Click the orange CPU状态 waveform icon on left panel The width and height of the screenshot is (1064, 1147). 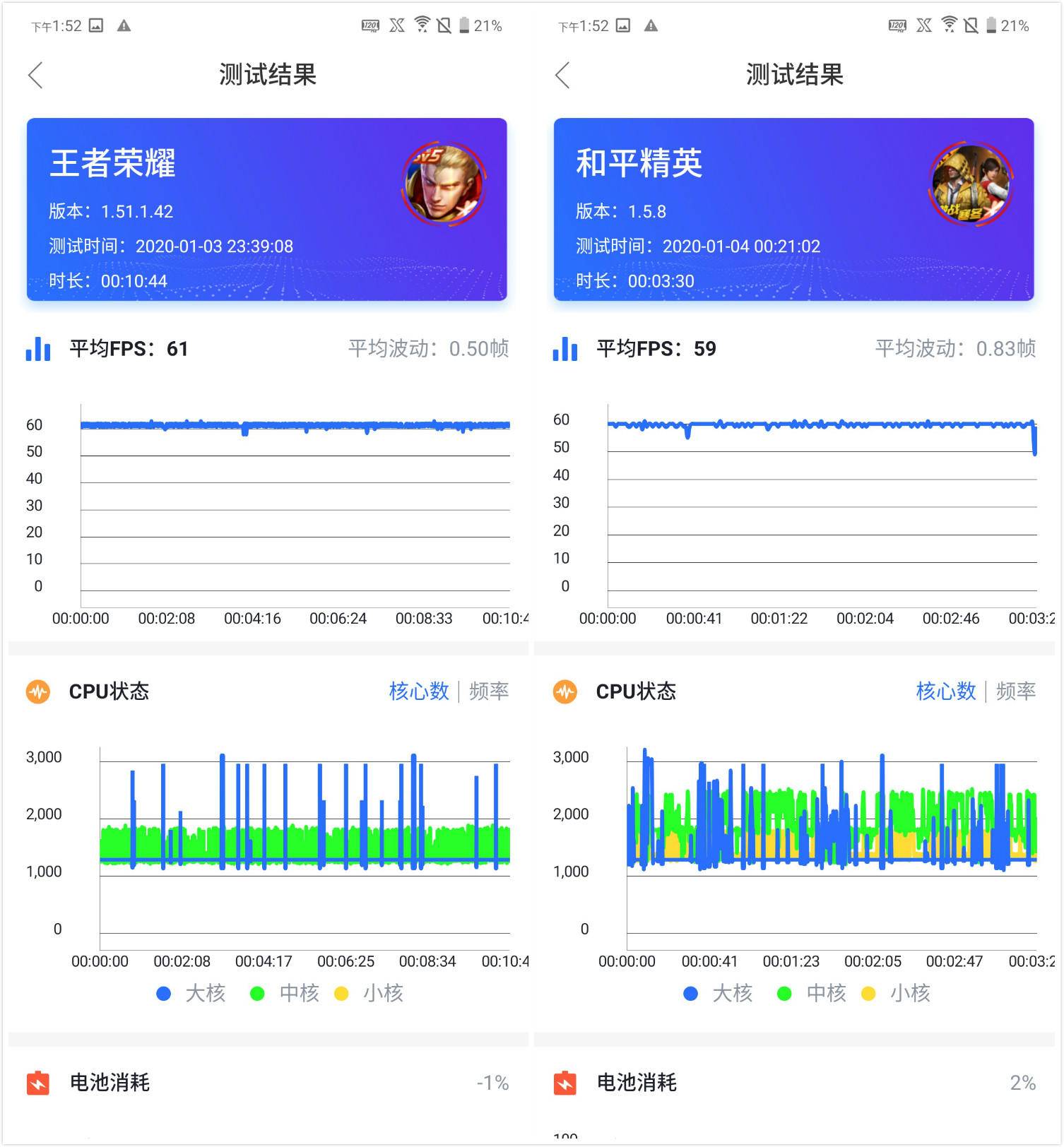[37, 691]
